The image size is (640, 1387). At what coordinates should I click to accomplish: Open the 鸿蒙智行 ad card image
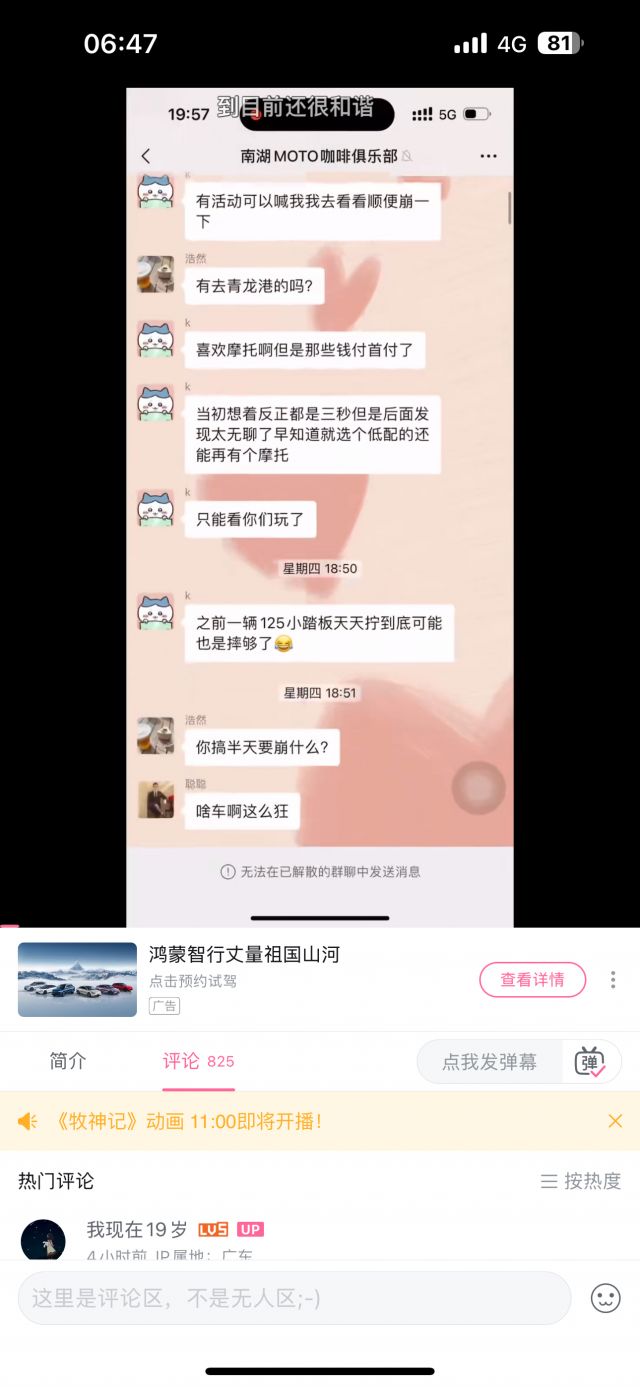click(x=77, y=980)
